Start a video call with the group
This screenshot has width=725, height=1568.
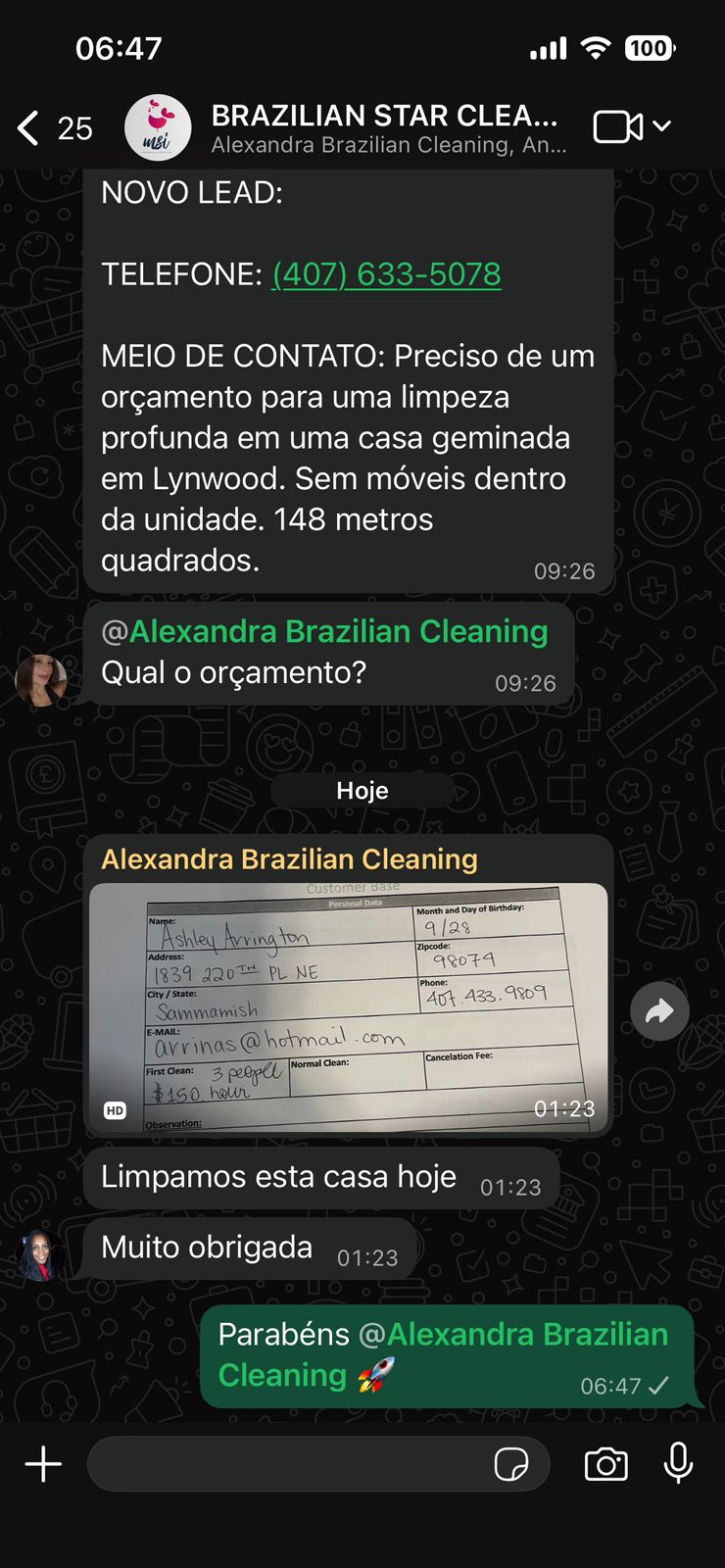[619, 127]
